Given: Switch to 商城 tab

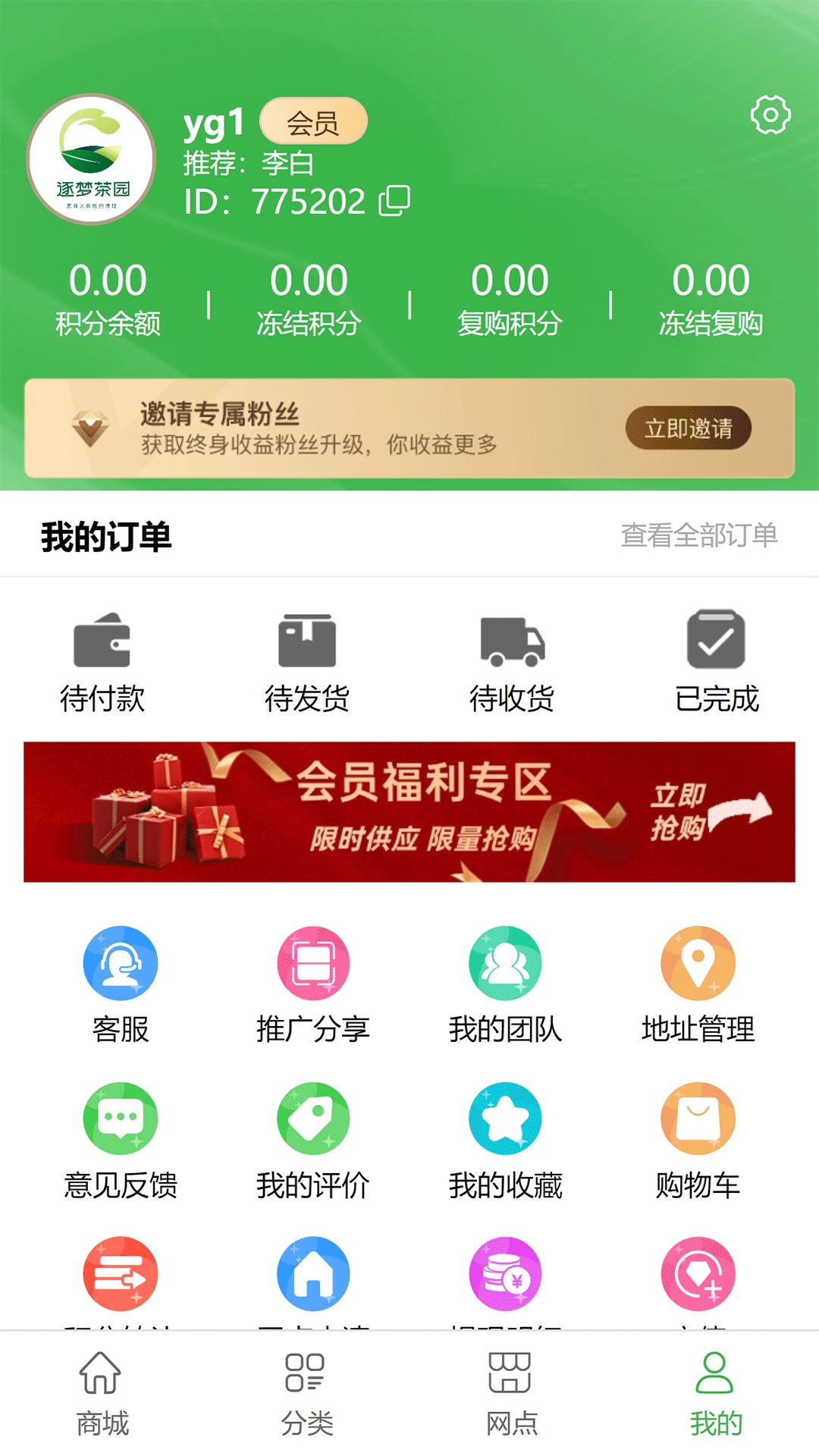Looking at the screenshot, I should 102,1394.
